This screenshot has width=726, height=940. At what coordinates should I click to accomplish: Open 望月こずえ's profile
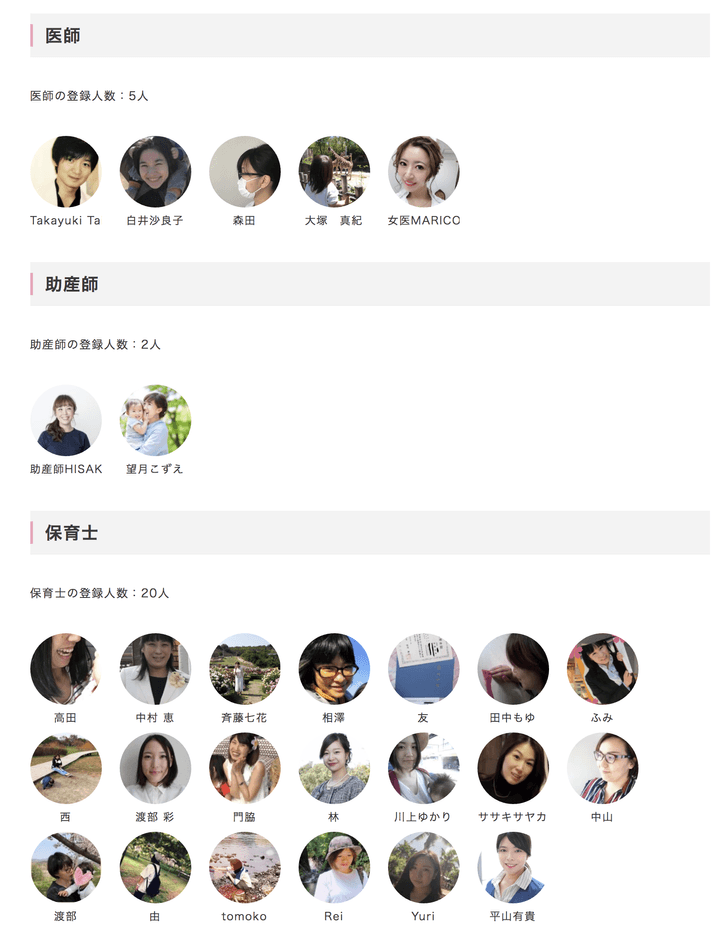(x=155, y=421)
